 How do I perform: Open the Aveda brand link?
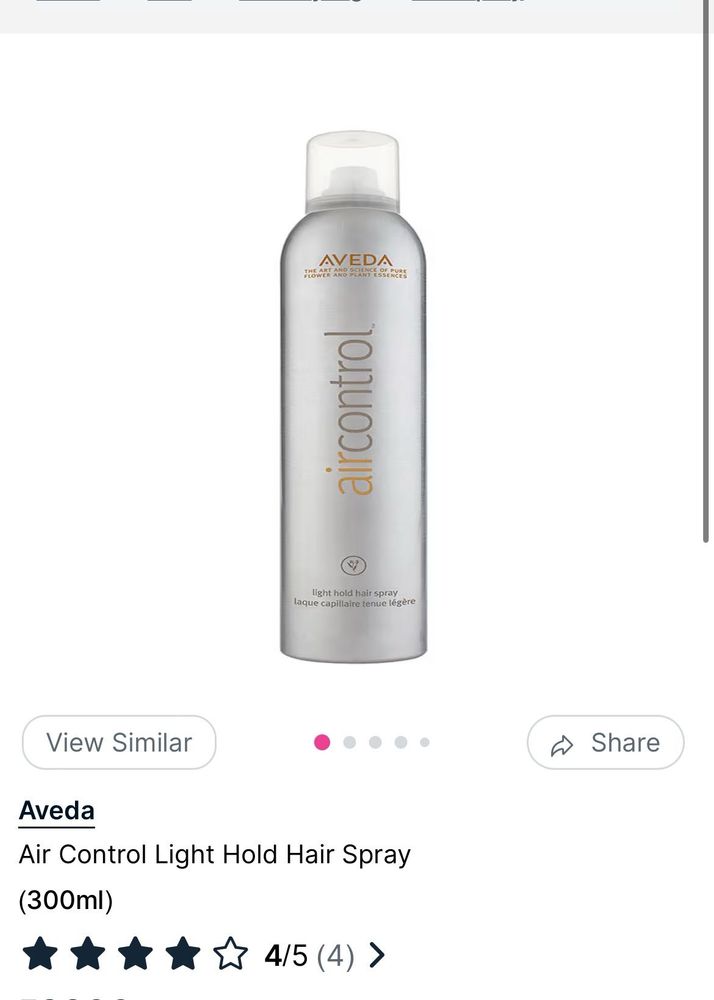coord(57,810)
